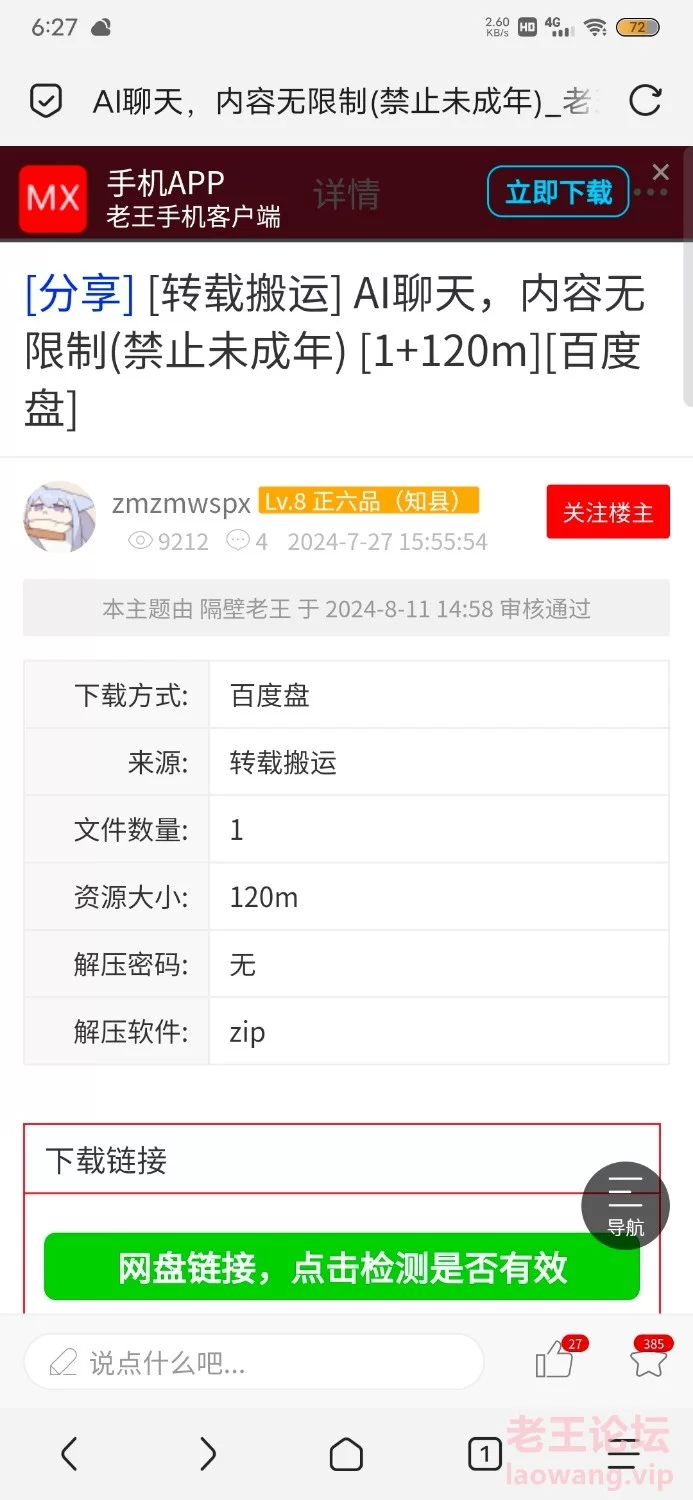
Task: Reload the page with the refresh icon
Action: (x=645, y=101)
